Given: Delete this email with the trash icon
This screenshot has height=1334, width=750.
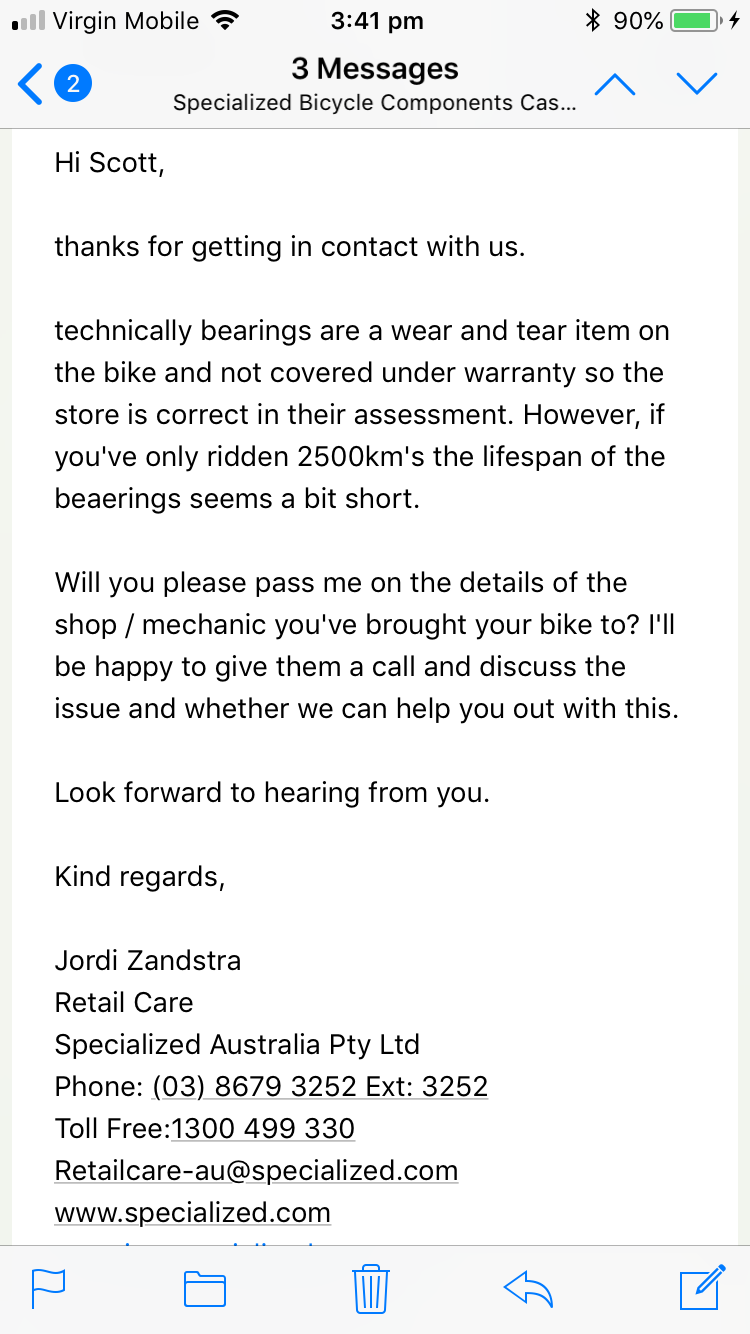Looking at the screenshot, I should pyautogui.click(x=371, y=1288).
